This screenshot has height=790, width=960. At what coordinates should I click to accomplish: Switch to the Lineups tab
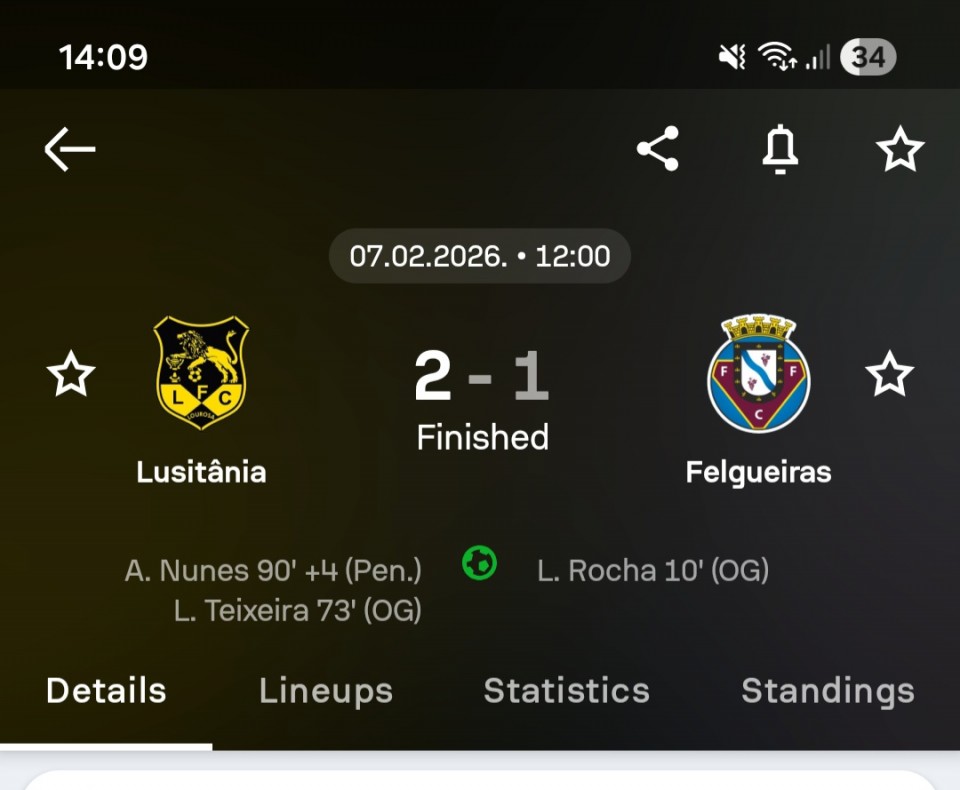click(326, 691)
